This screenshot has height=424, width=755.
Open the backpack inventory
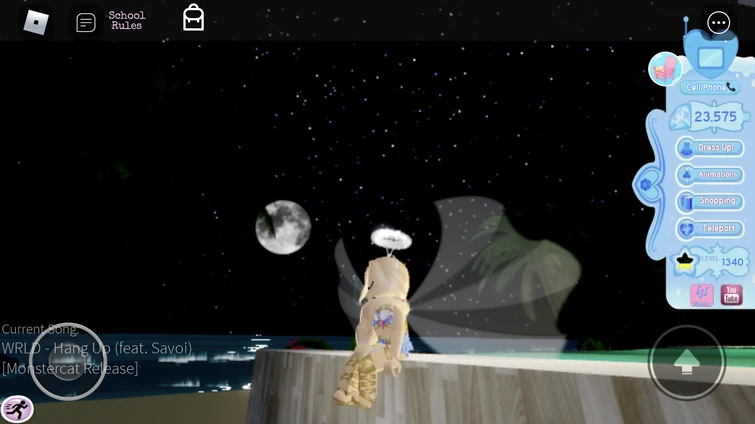(193, 18)
